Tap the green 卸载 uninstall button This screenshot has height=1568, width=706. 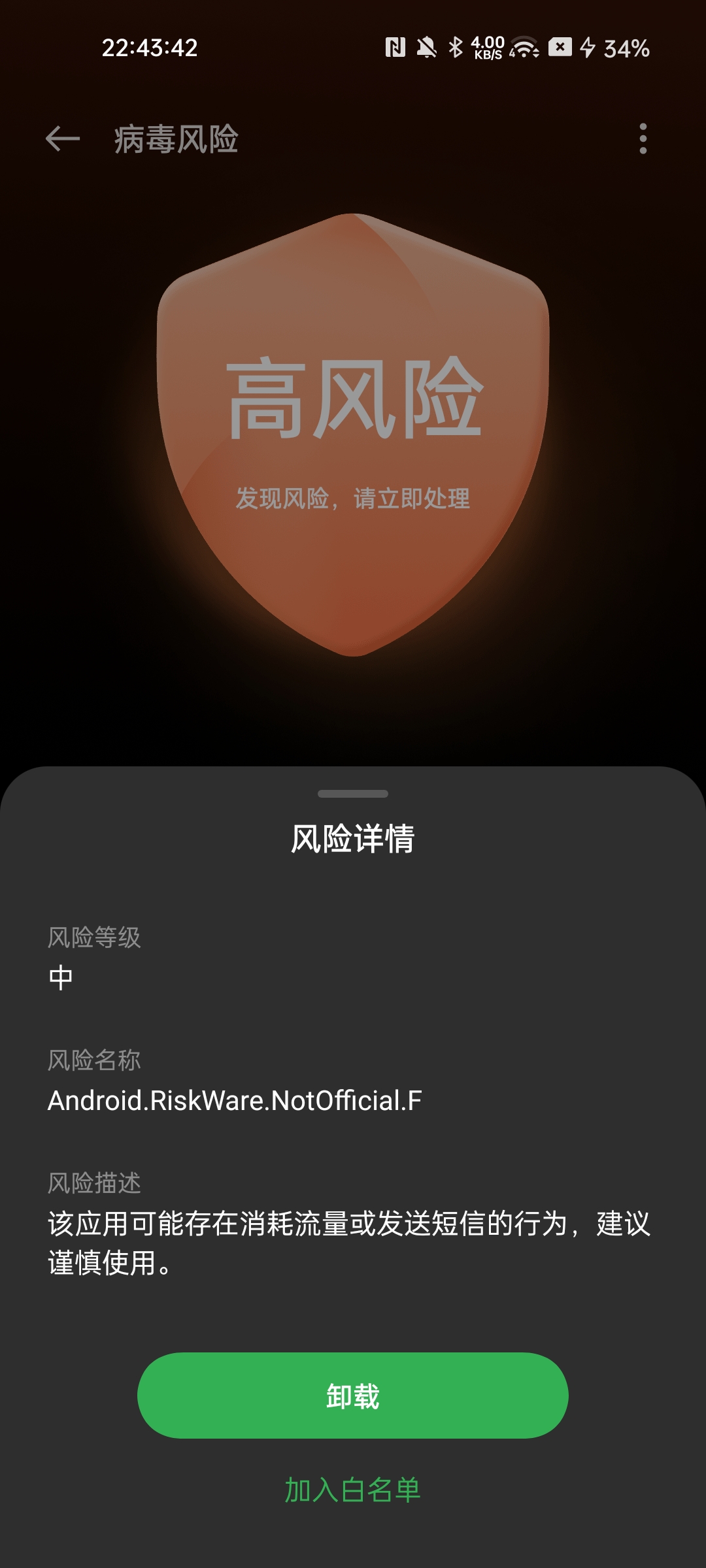click(352, 1396)
